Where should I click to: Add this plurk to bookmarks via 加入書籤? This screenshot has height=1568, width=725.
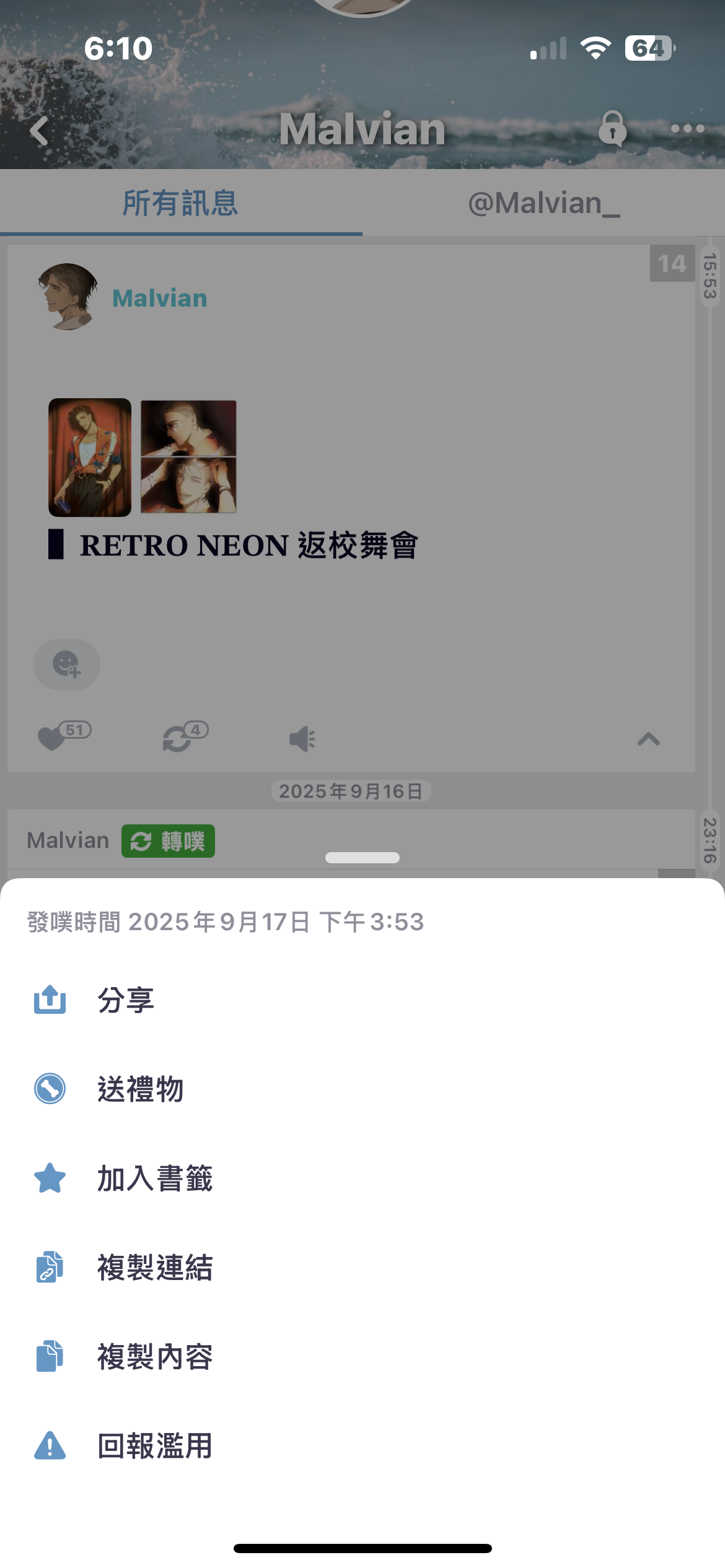click(x=155, y=1178)
